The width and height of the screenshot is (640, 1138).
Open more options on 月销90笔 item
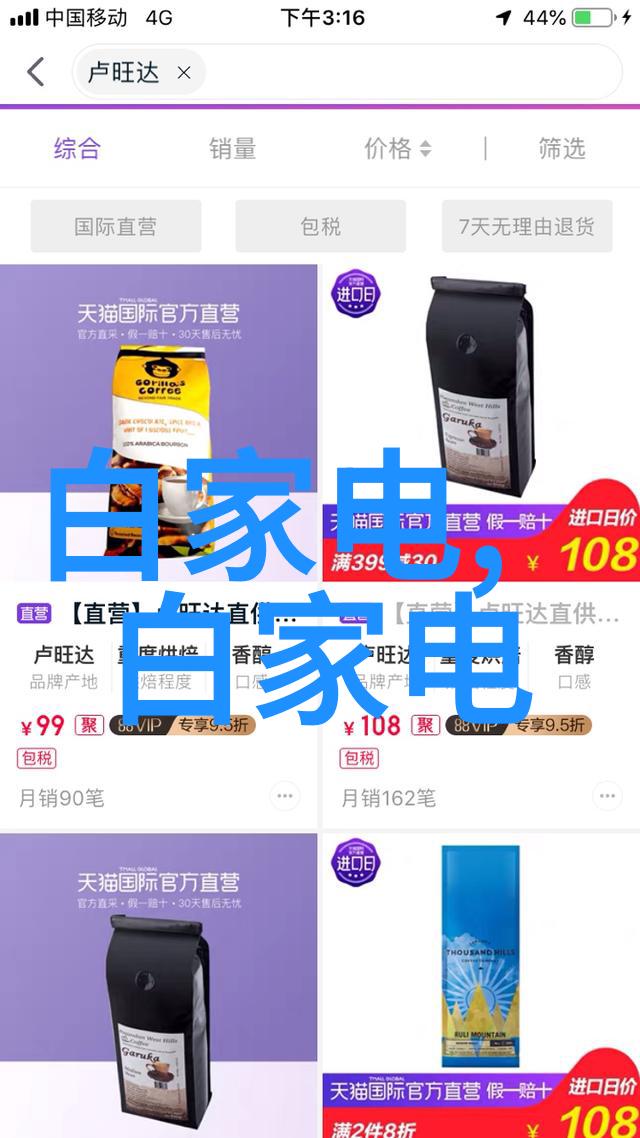[x=285, y=796]
